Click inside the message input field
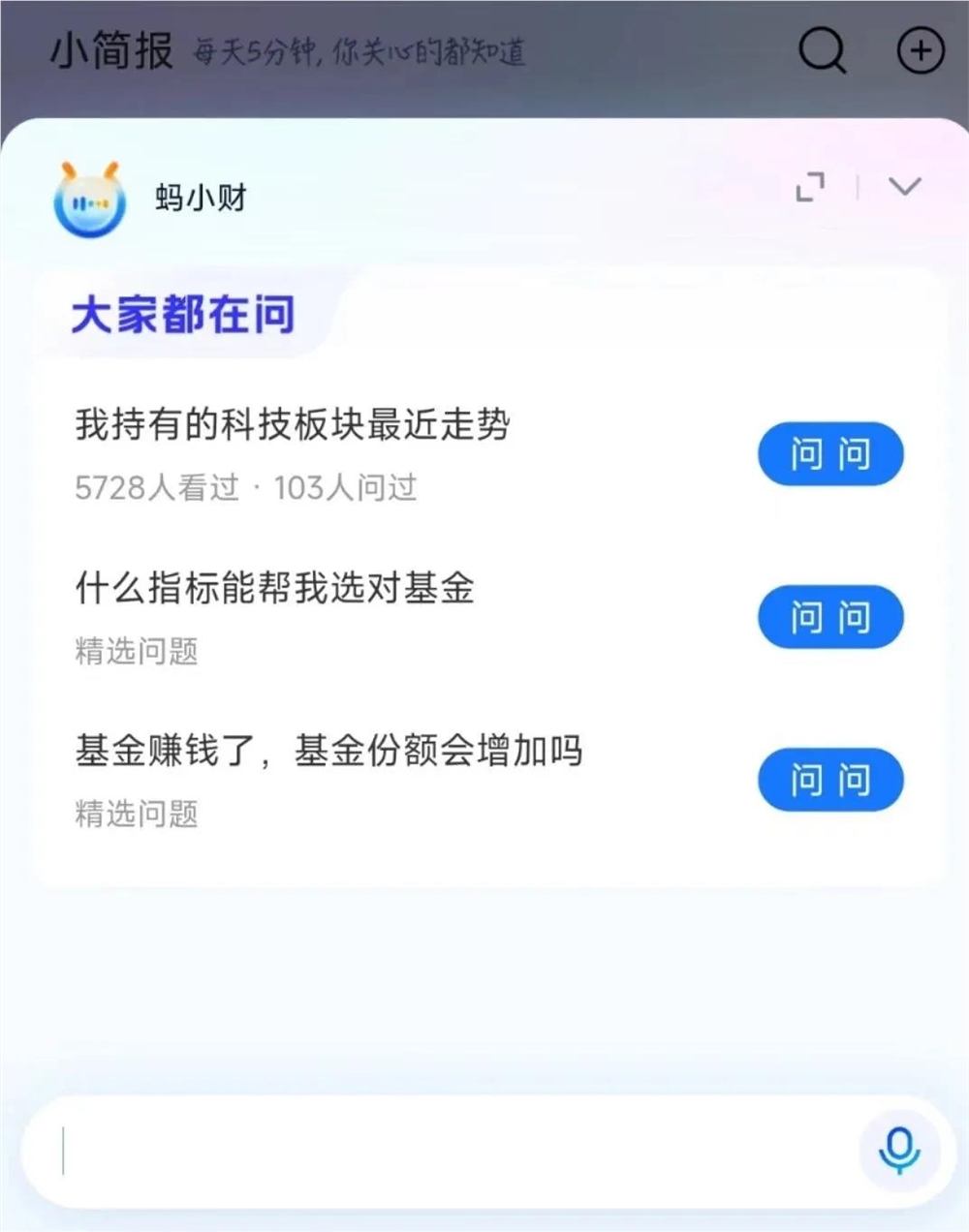 pos(388,1151)
